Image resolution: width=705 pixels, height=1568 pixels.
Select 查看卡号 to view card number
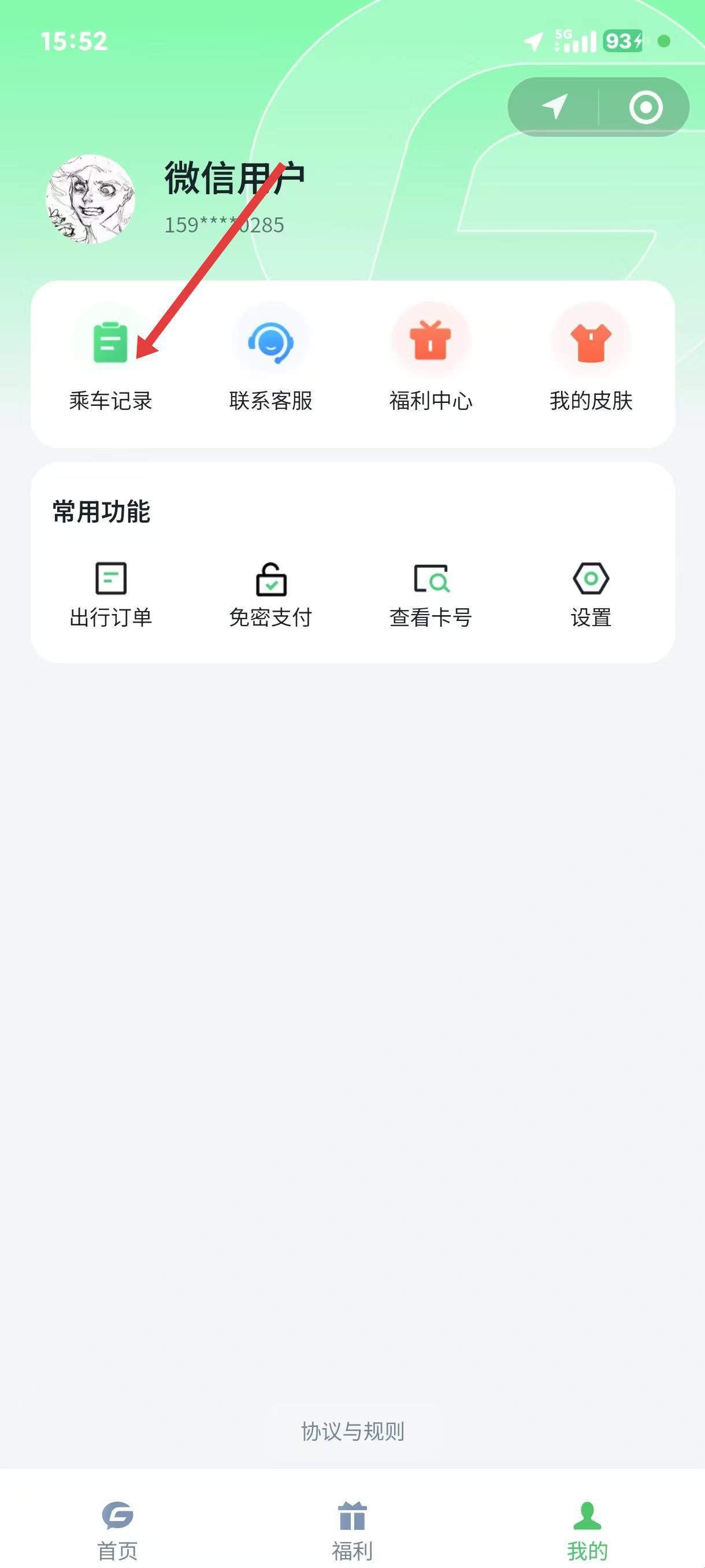click(x=431, y=594)
